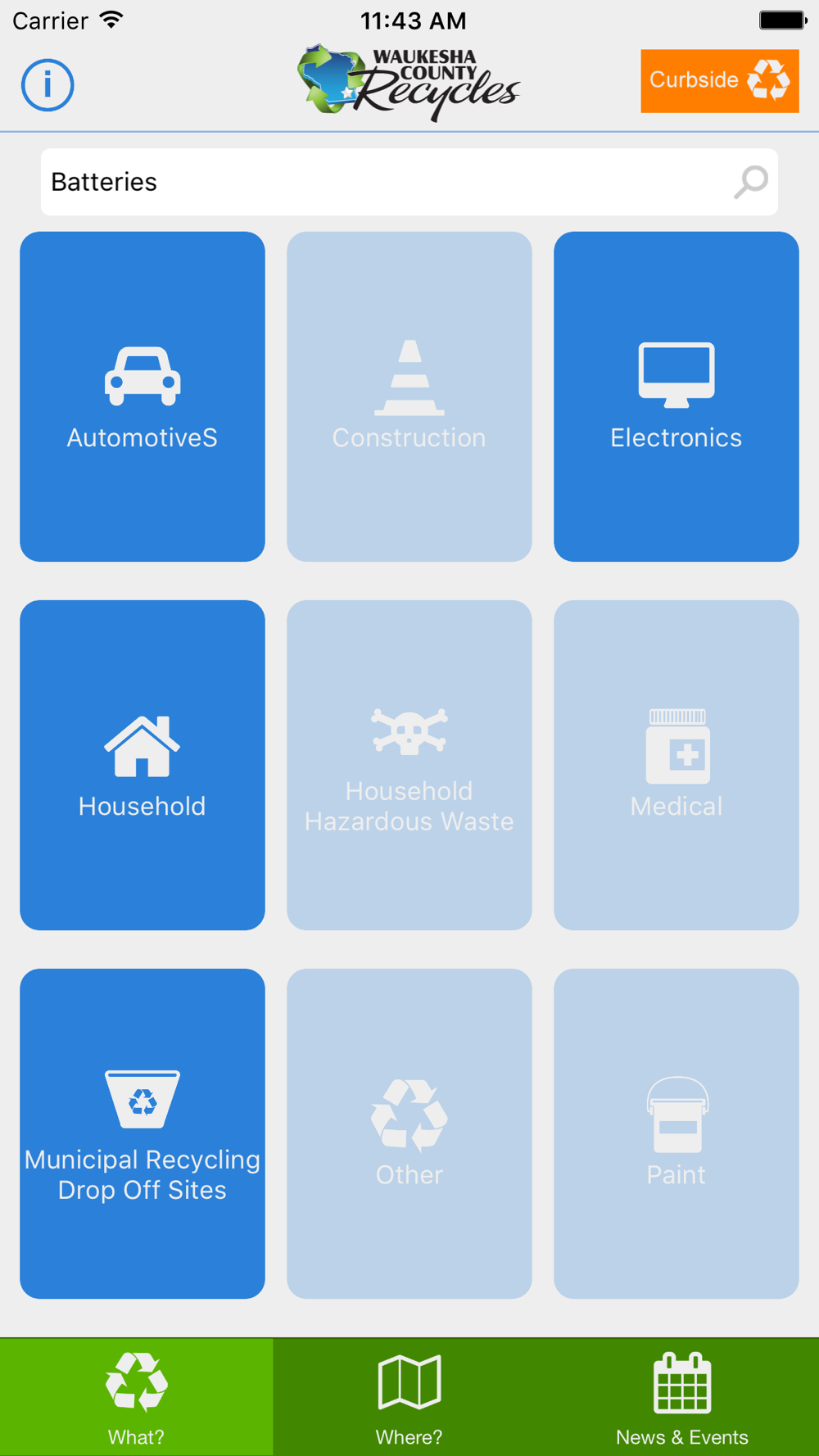Open Municipal Recycling Drop Off Sites

[x=143, y=1133]
